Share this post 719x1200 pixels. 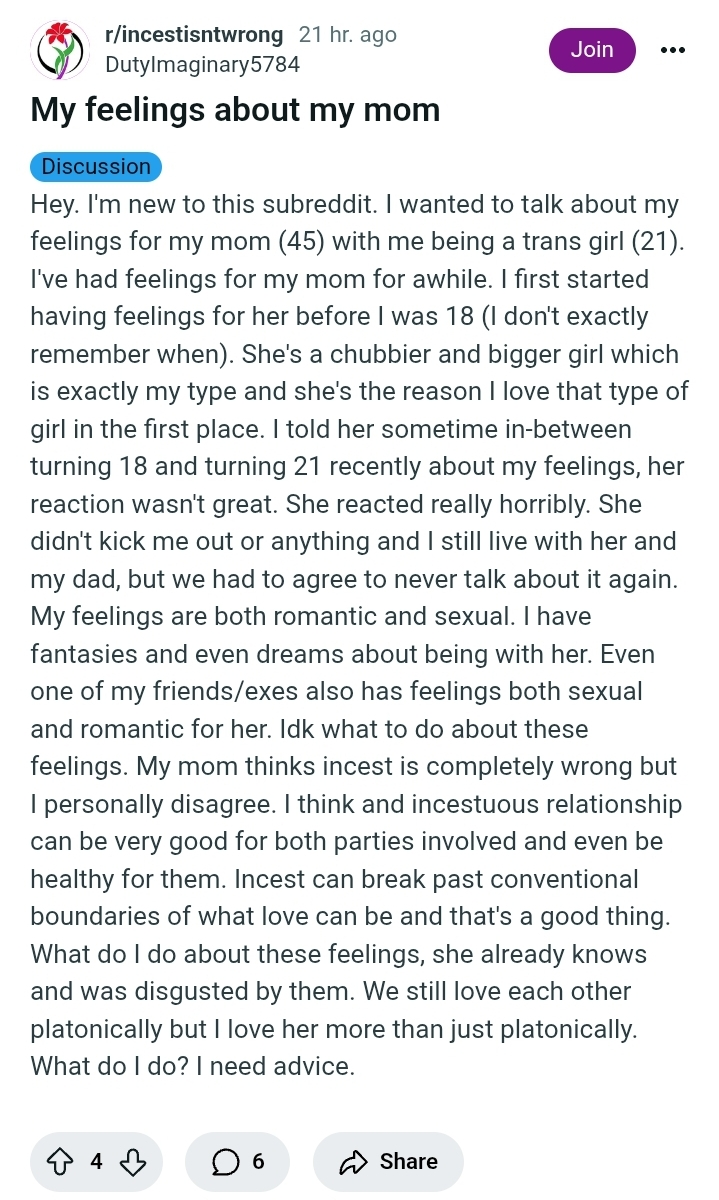coord(388,1161)
